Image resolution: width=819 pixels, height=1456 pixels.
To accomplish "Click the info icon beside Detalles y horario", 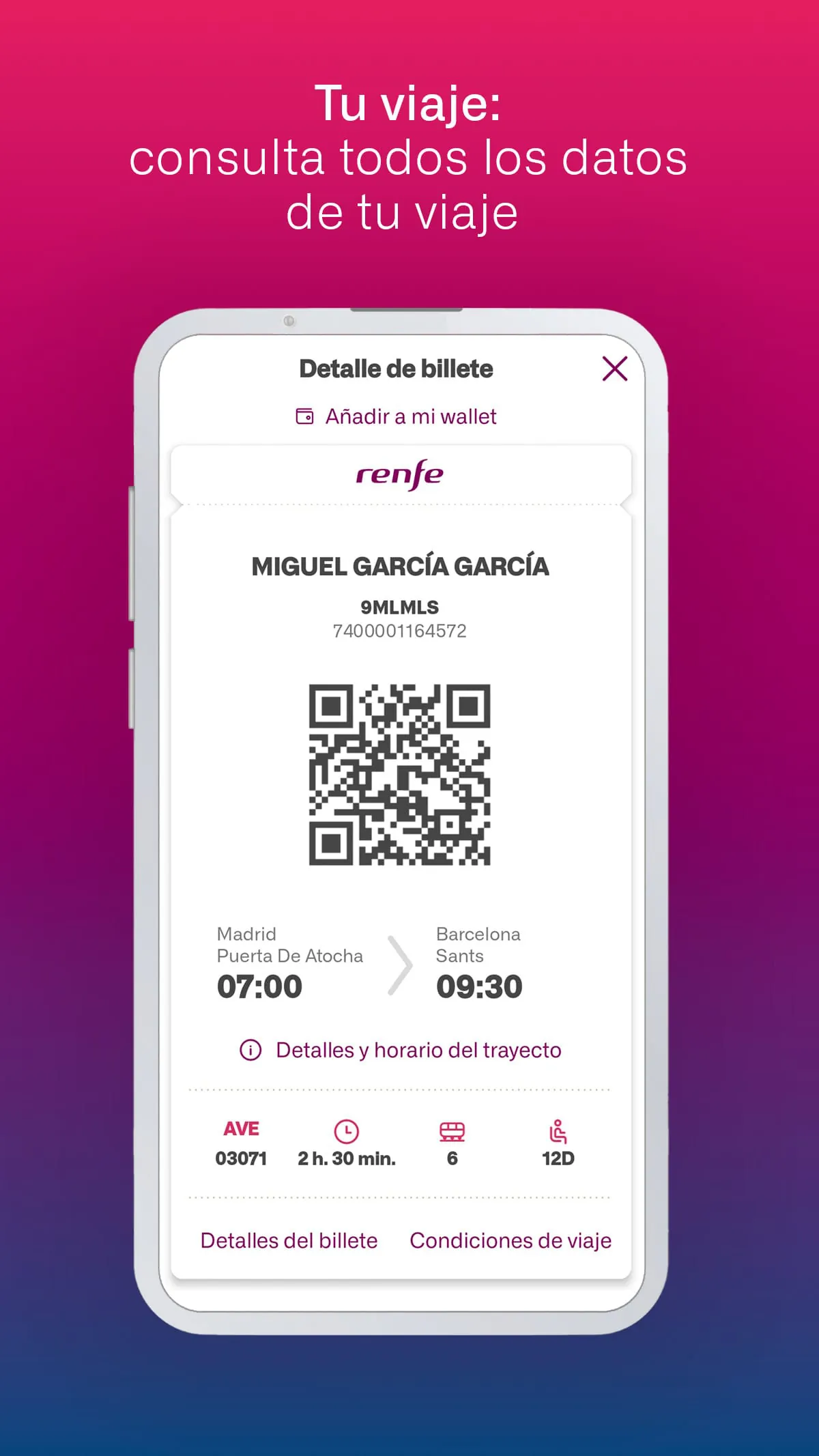I will (251, 1051).
